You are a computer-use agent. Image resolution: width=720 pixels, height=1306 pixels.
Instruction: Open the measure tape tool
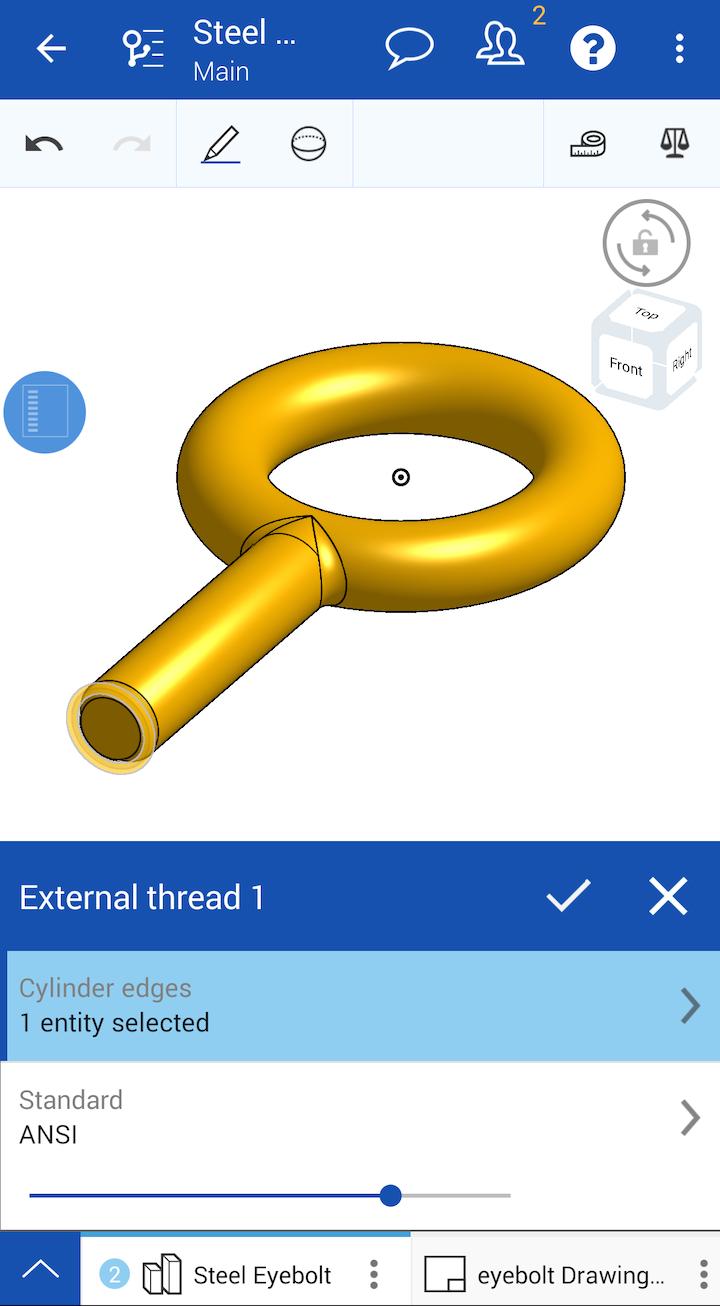click(588, 144)
